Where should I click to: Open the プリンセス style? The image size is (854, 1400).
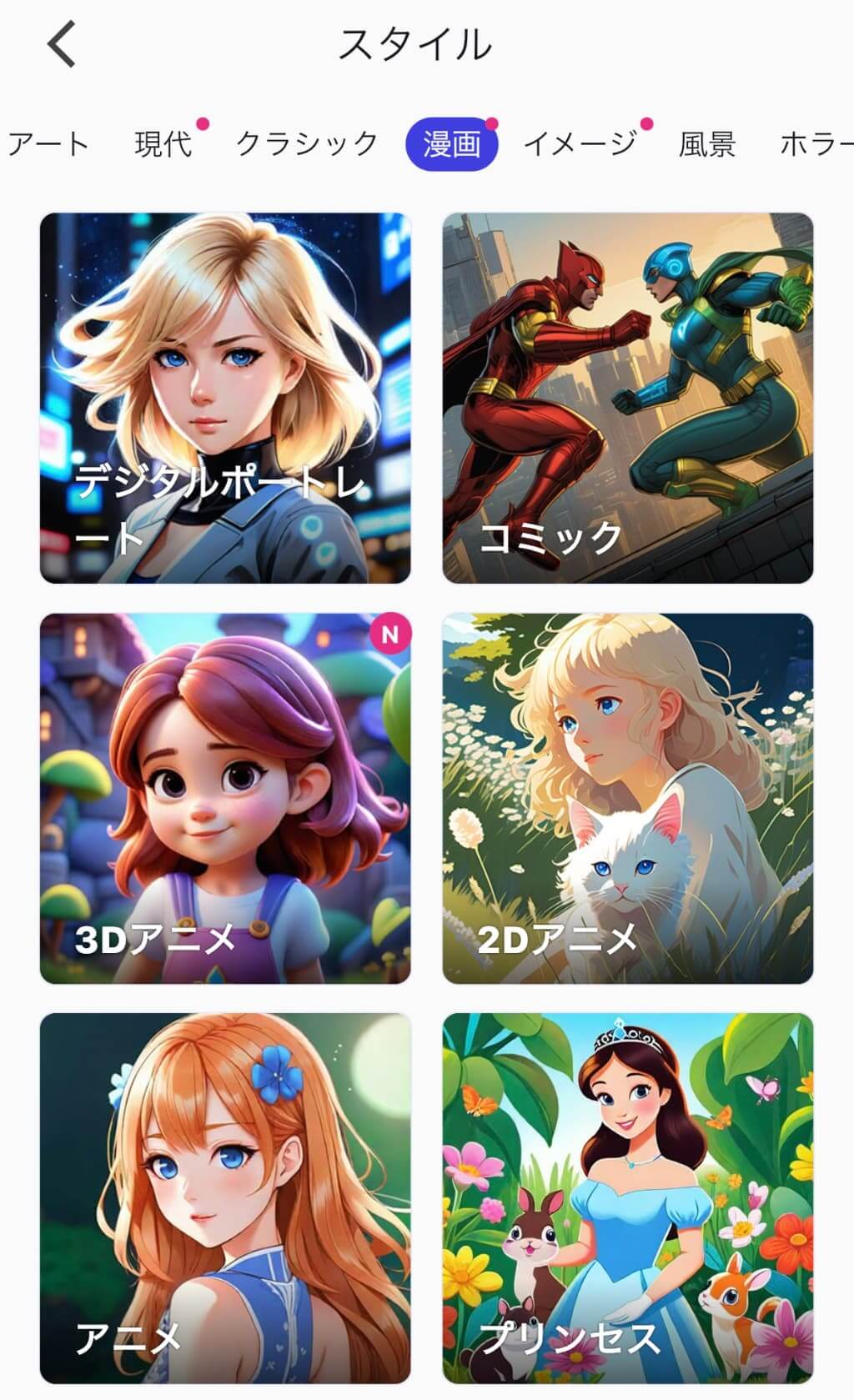point(627,1198)
